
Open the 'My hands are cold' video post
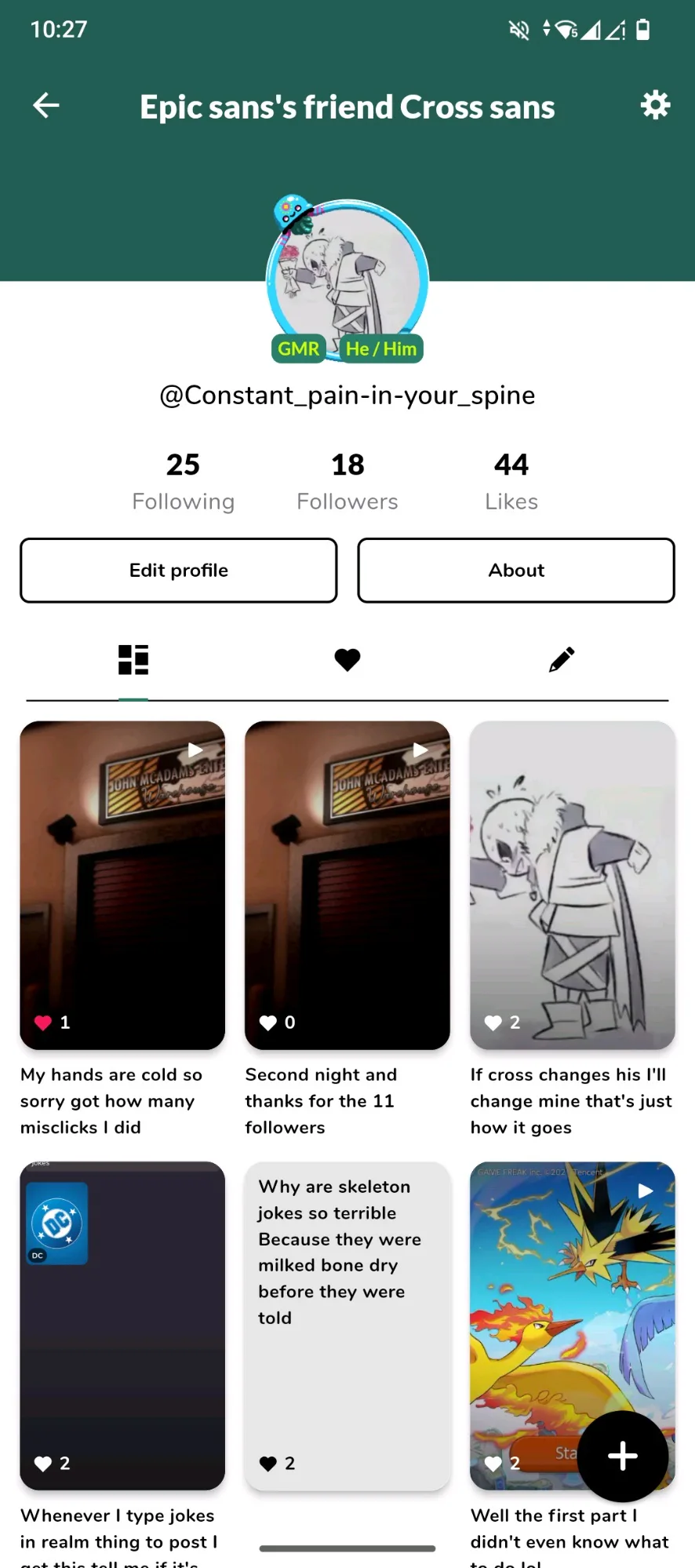[x=122, y=884]
